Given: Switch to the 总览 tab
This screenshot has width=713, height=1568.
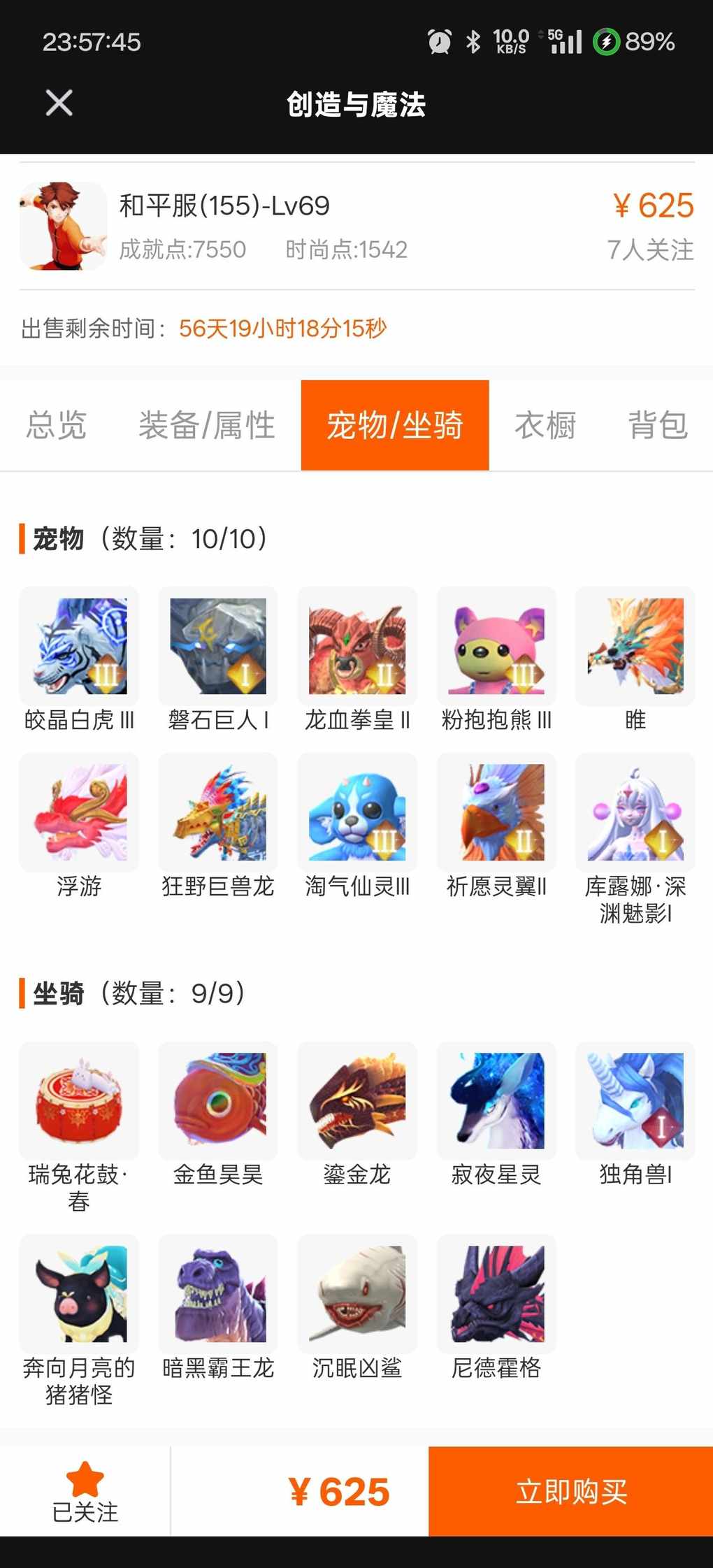Looking at the screenshot, I should pyautogui.click(x=57, y=426).
